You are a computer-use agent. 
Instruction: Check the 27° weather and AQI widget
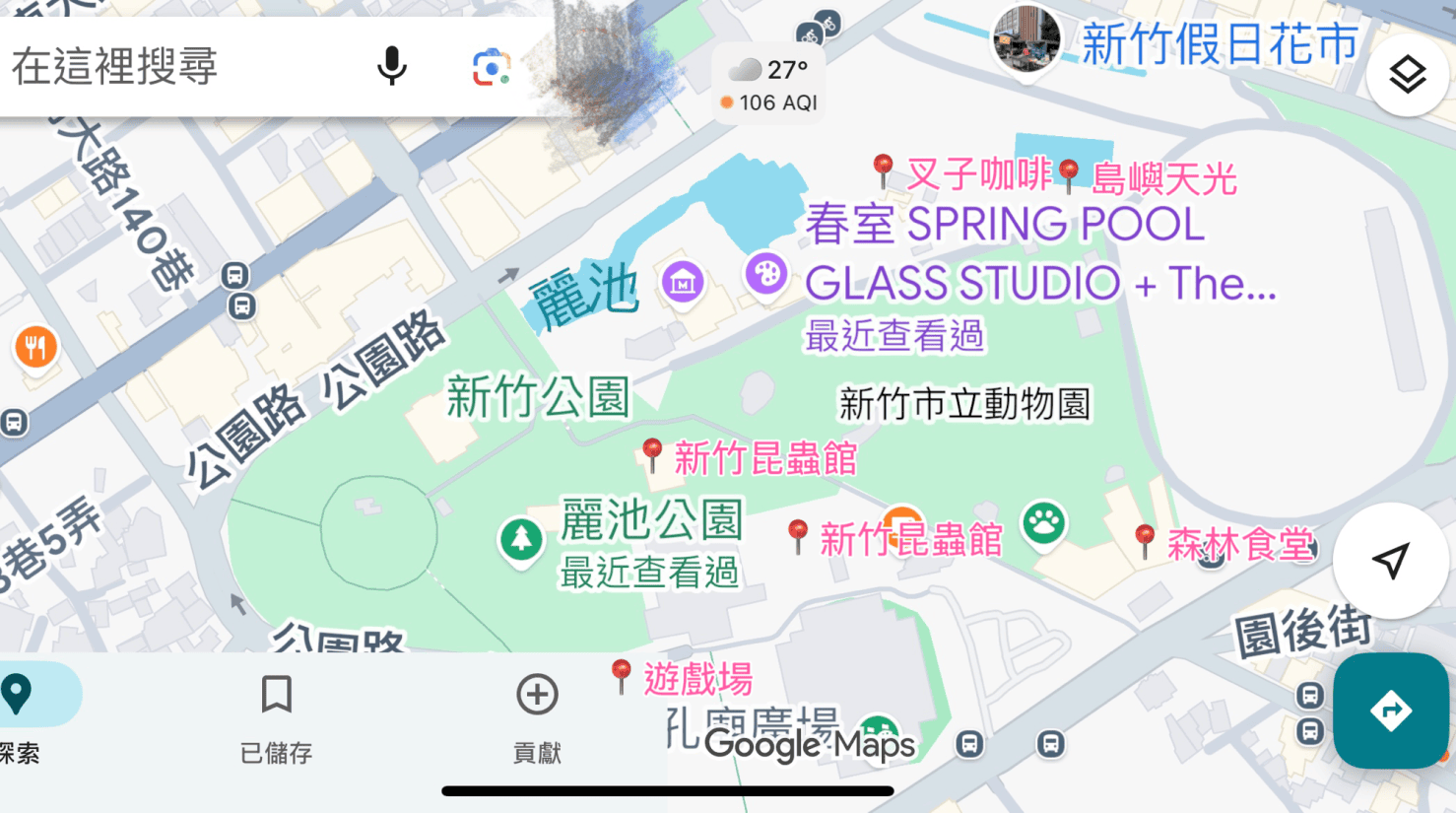(x=768, y=85)
